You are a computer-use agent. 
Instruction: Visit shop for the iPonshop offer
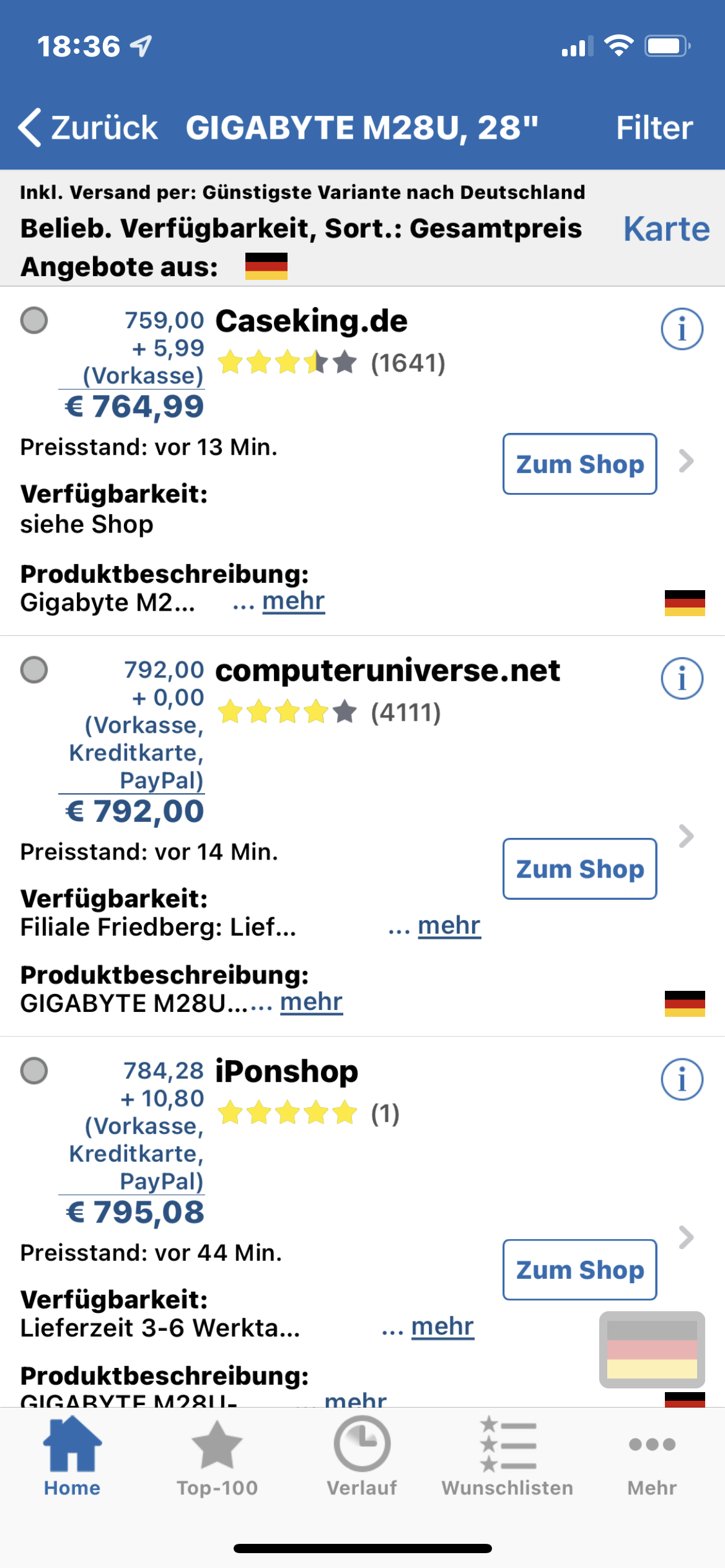tap(579, 1270)
